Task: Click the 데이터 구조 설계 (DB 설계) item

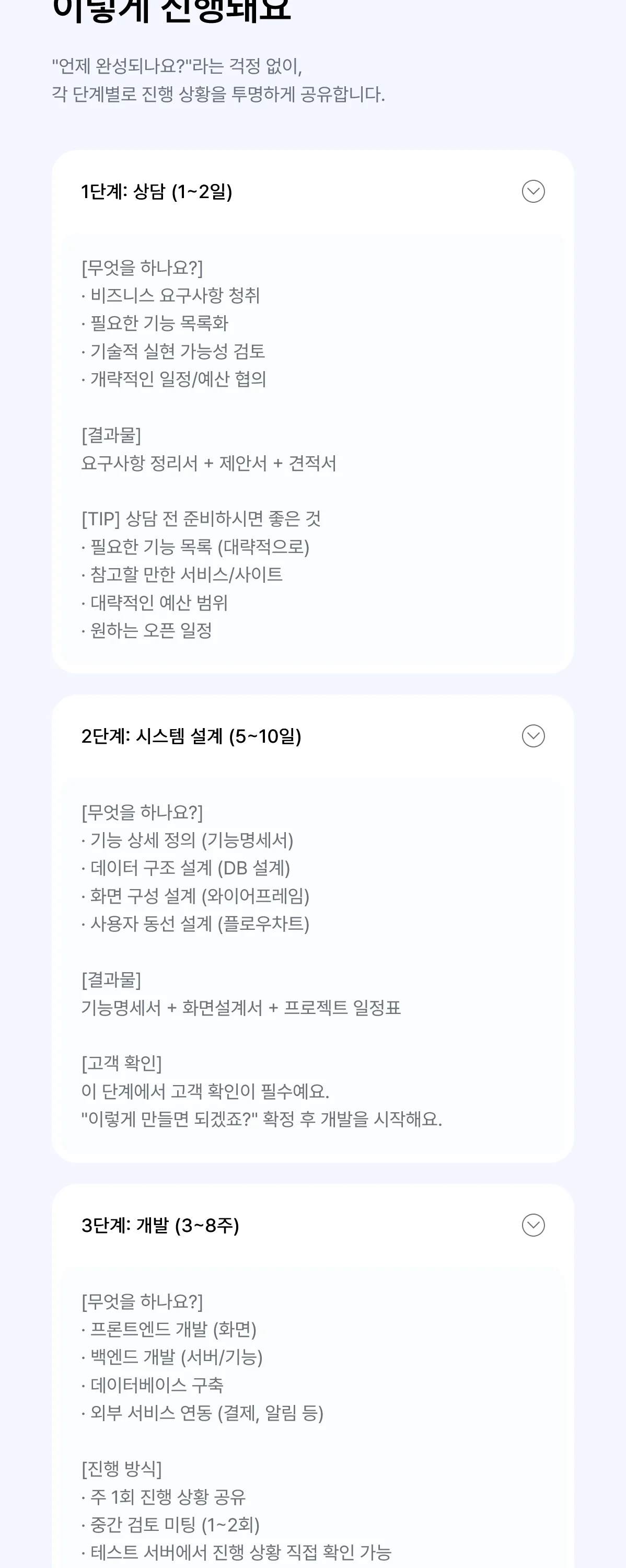Action: pyautogui.click(x=188, y=869)
